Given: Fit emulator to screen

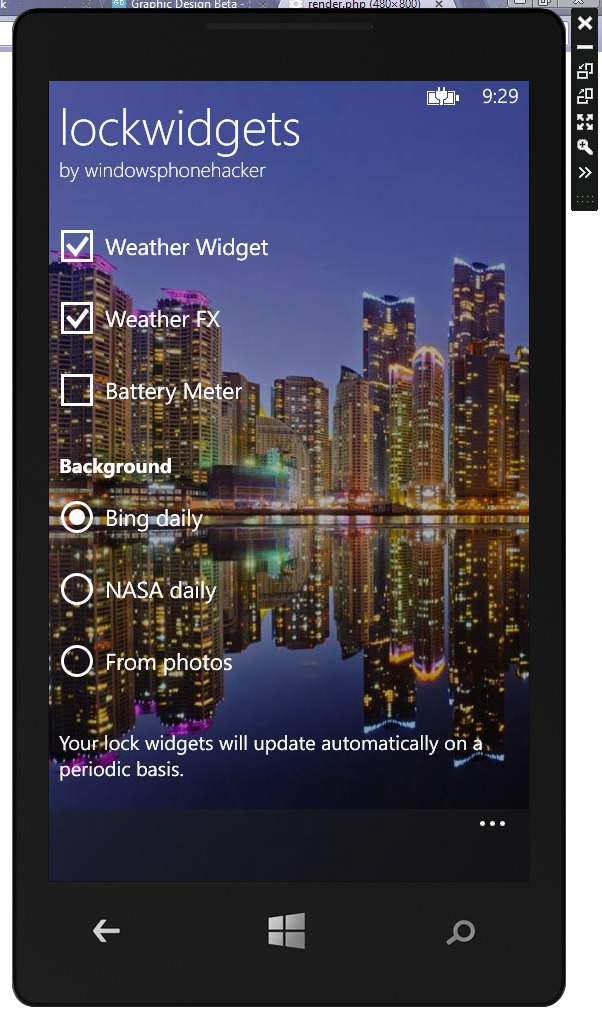Looking at the screenshot, I should (585, 121).
